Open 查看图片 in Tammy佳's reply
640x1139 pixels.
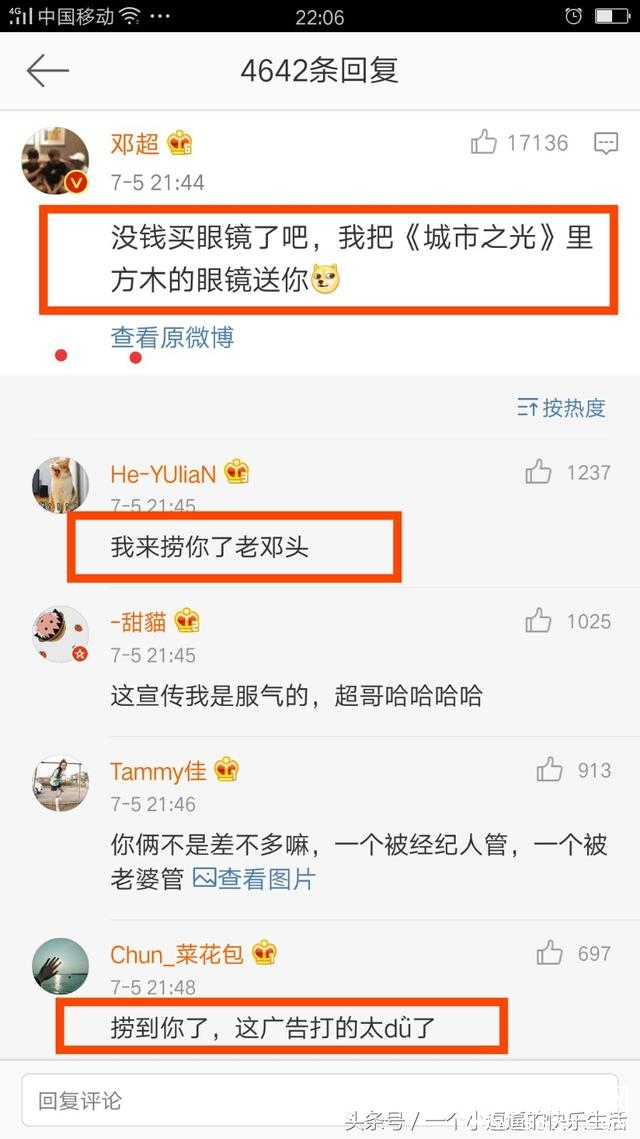point(254,879)
